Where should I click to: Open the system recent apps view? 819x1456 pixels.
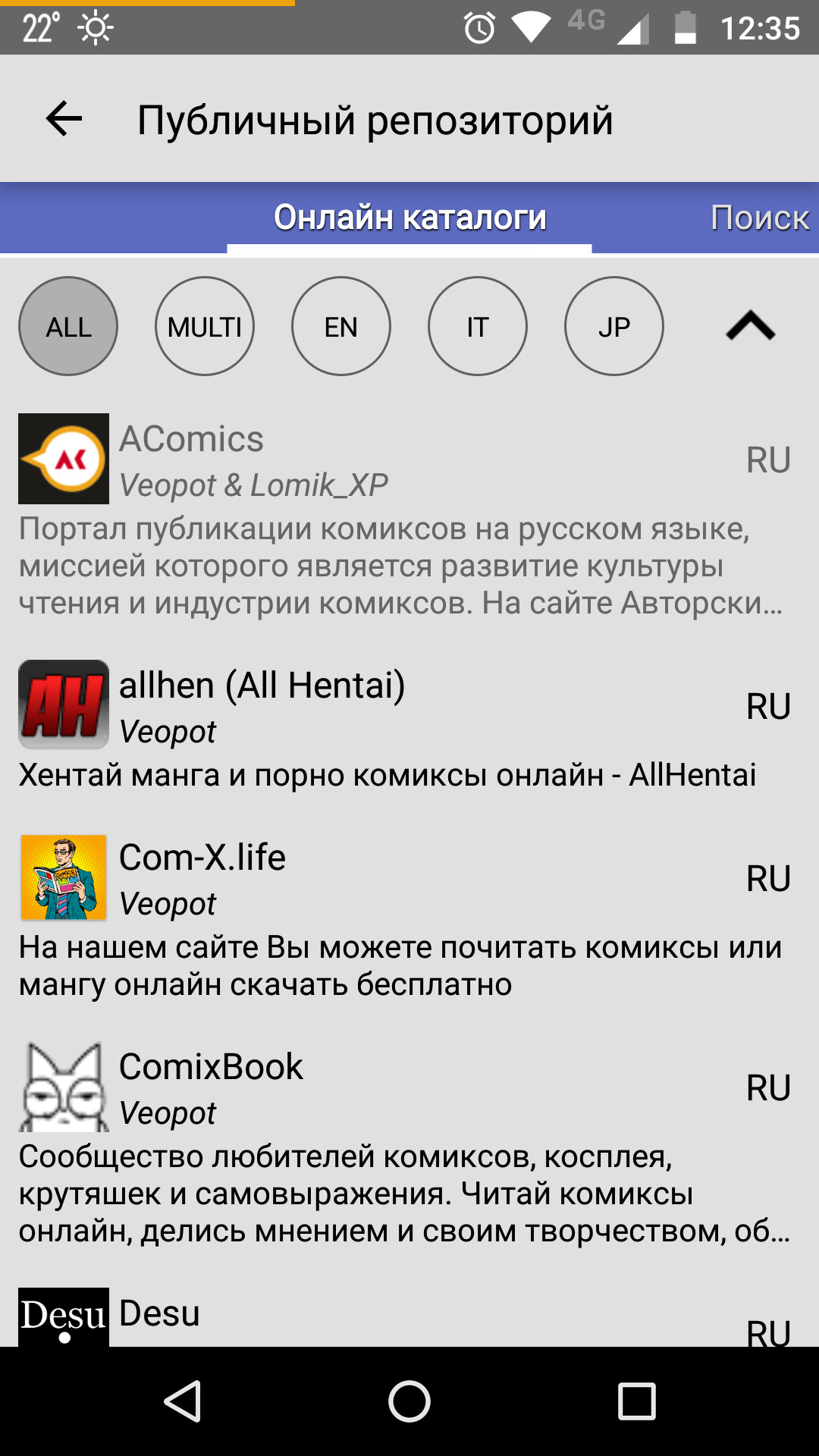pos(637,1401)
